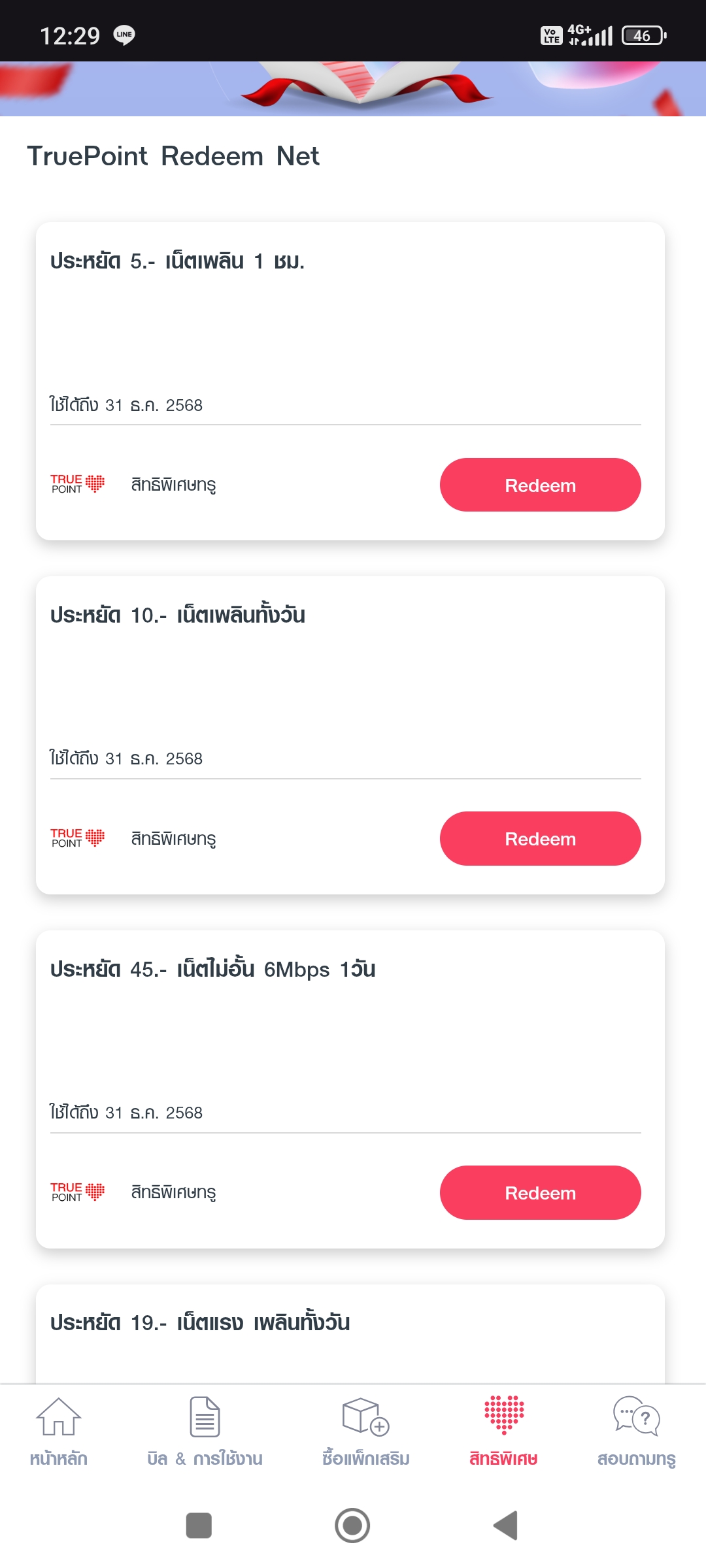Tap the system home button

point(352,1526)
